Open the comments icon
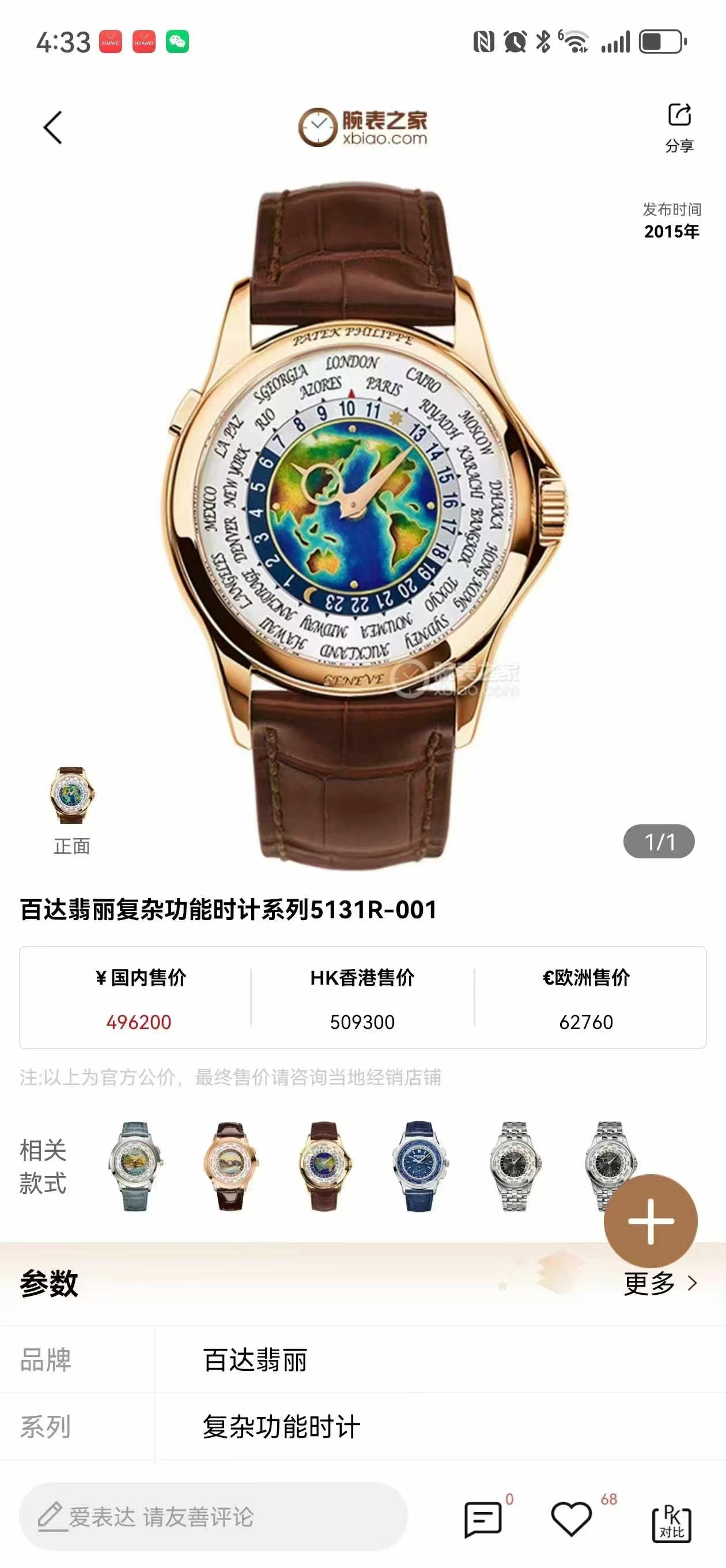 pyautogui.click(x=483, y=1518)
